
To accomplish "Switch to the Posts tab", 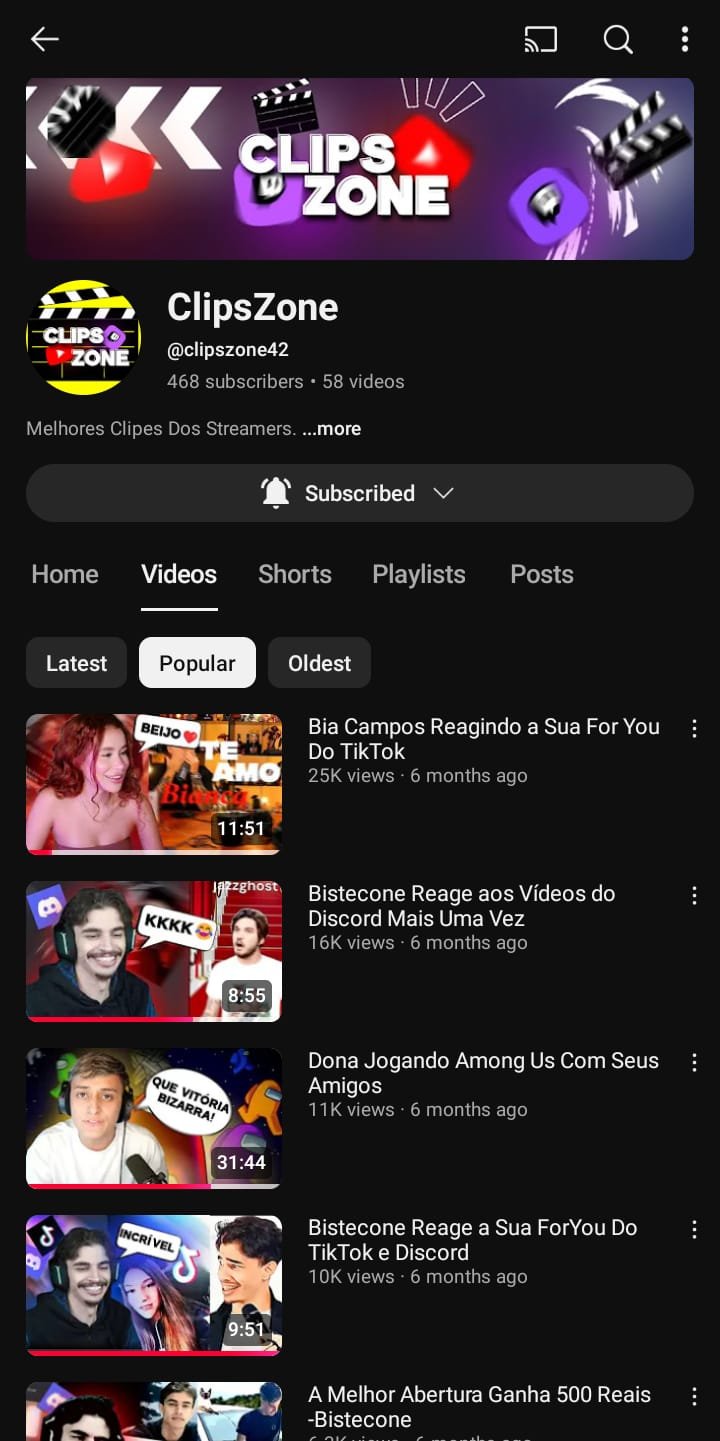I will (x=541, y=574).
